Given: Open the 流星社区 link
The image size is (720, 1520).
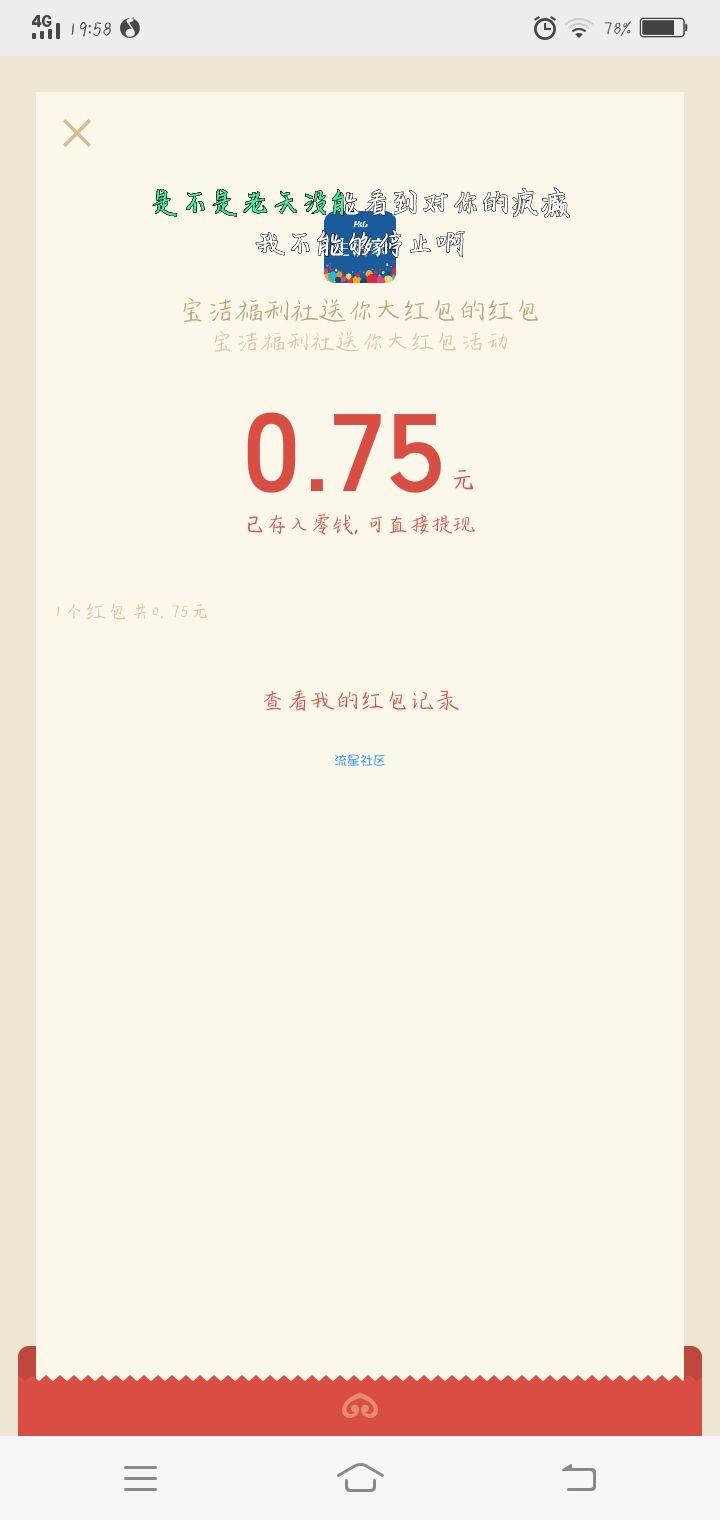Looking at the screenshot, I should point(360,761).
